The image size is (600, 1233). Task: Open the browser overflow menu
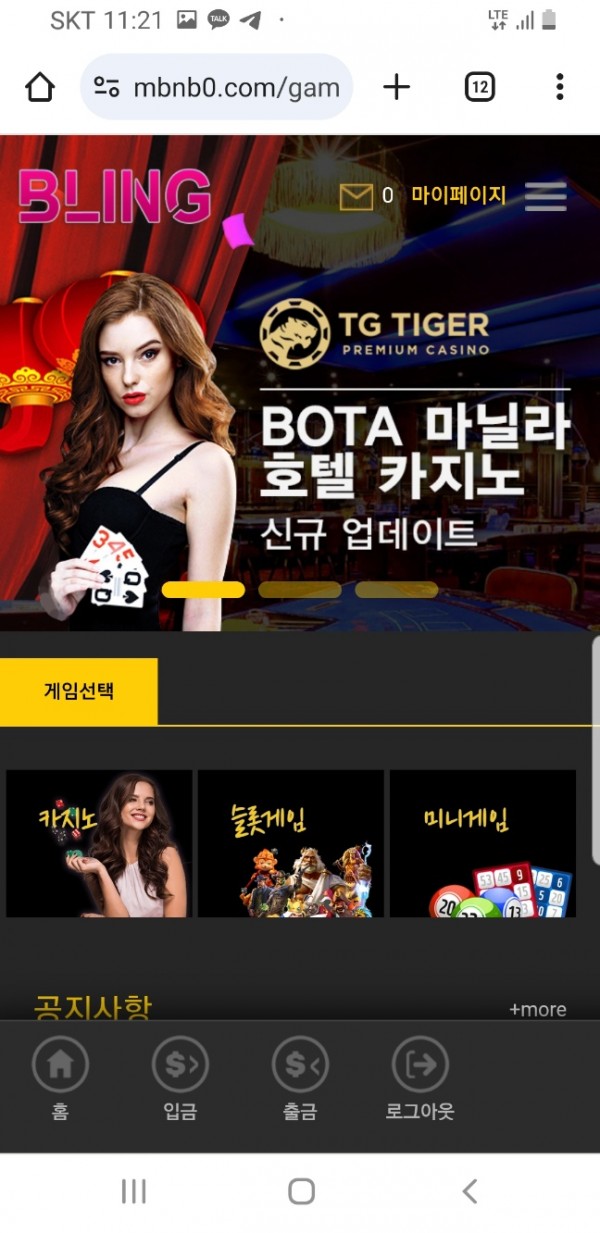[x=559, y=87]
